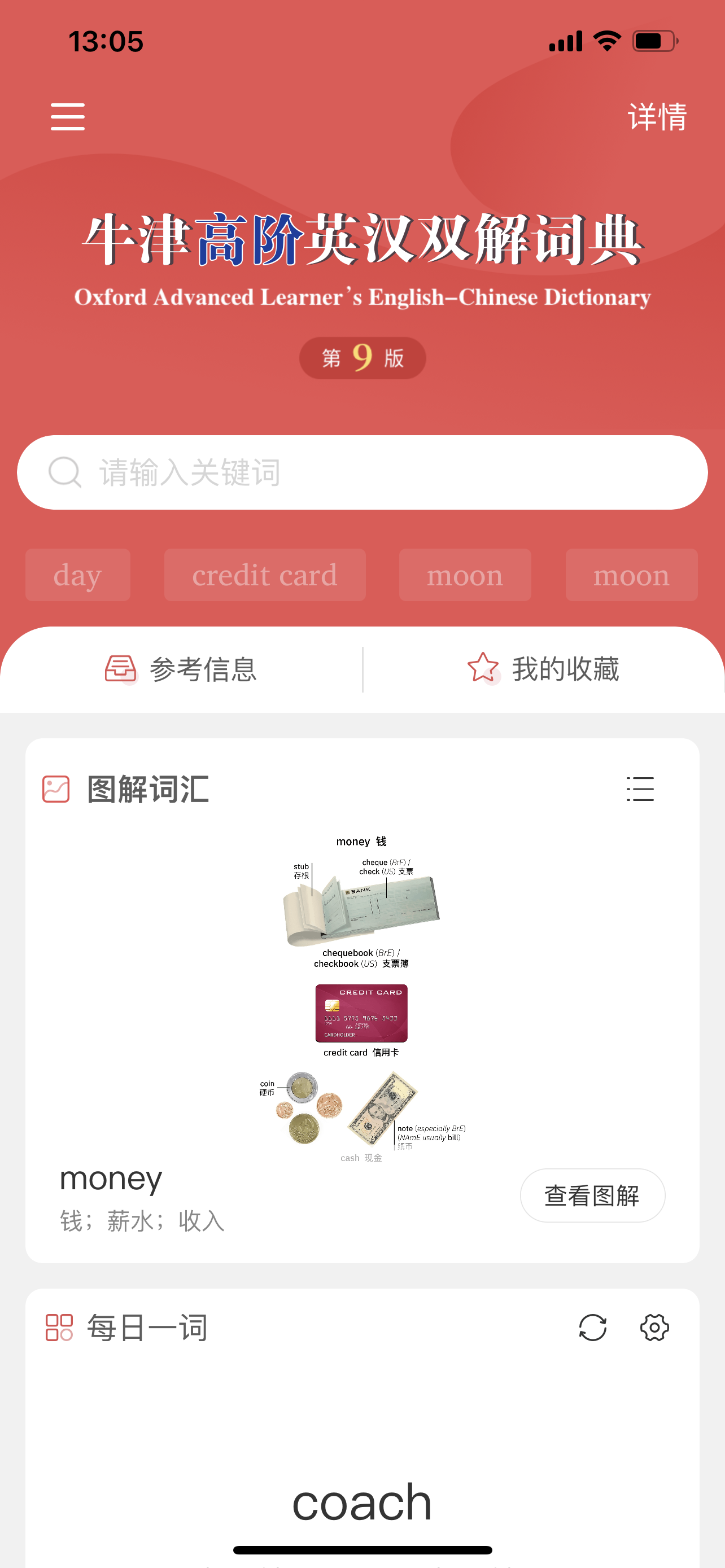Open the hamburger menu
The image size is (725, 1568).
[68, 116]
